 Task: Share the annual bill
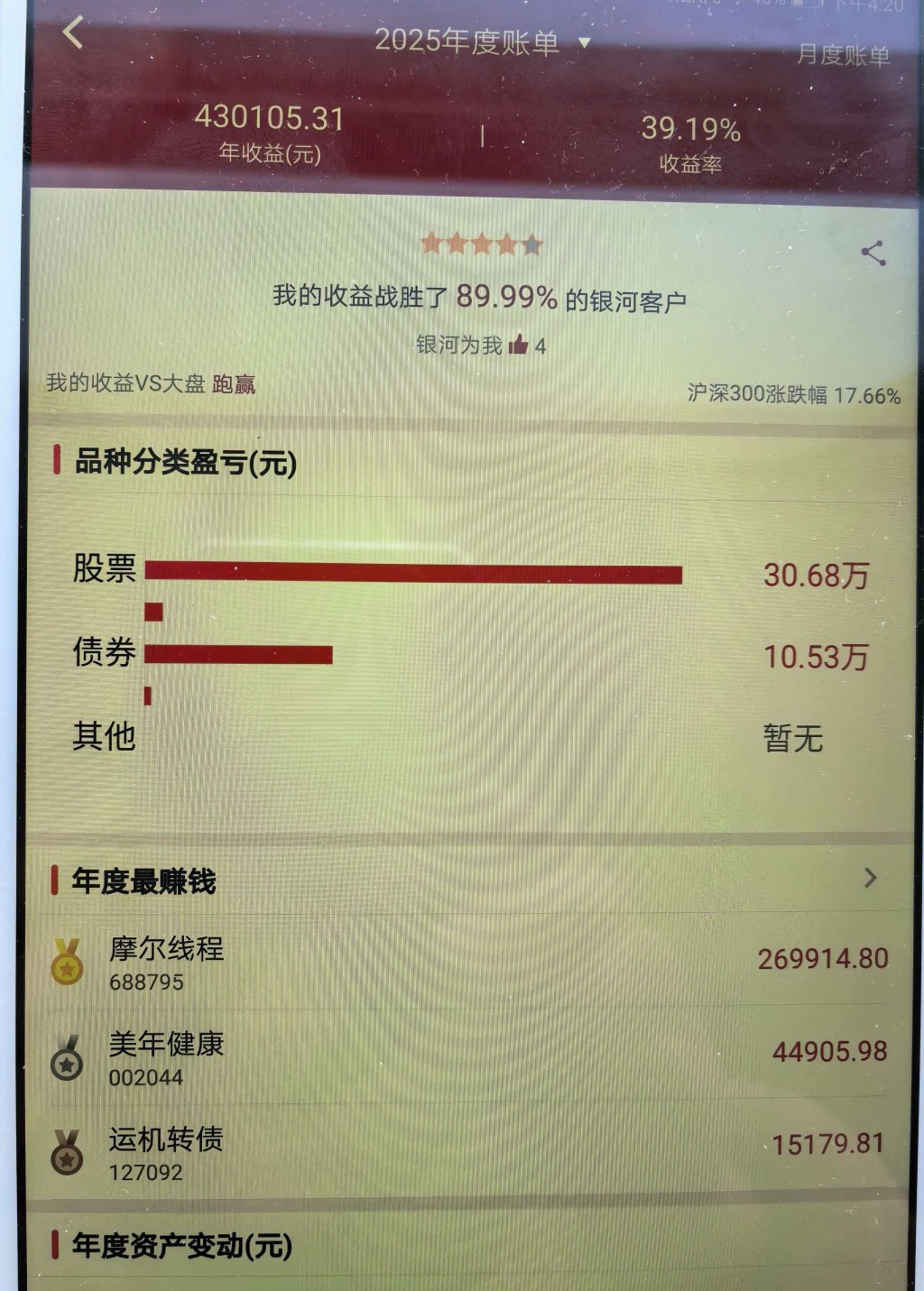point(873,254)
